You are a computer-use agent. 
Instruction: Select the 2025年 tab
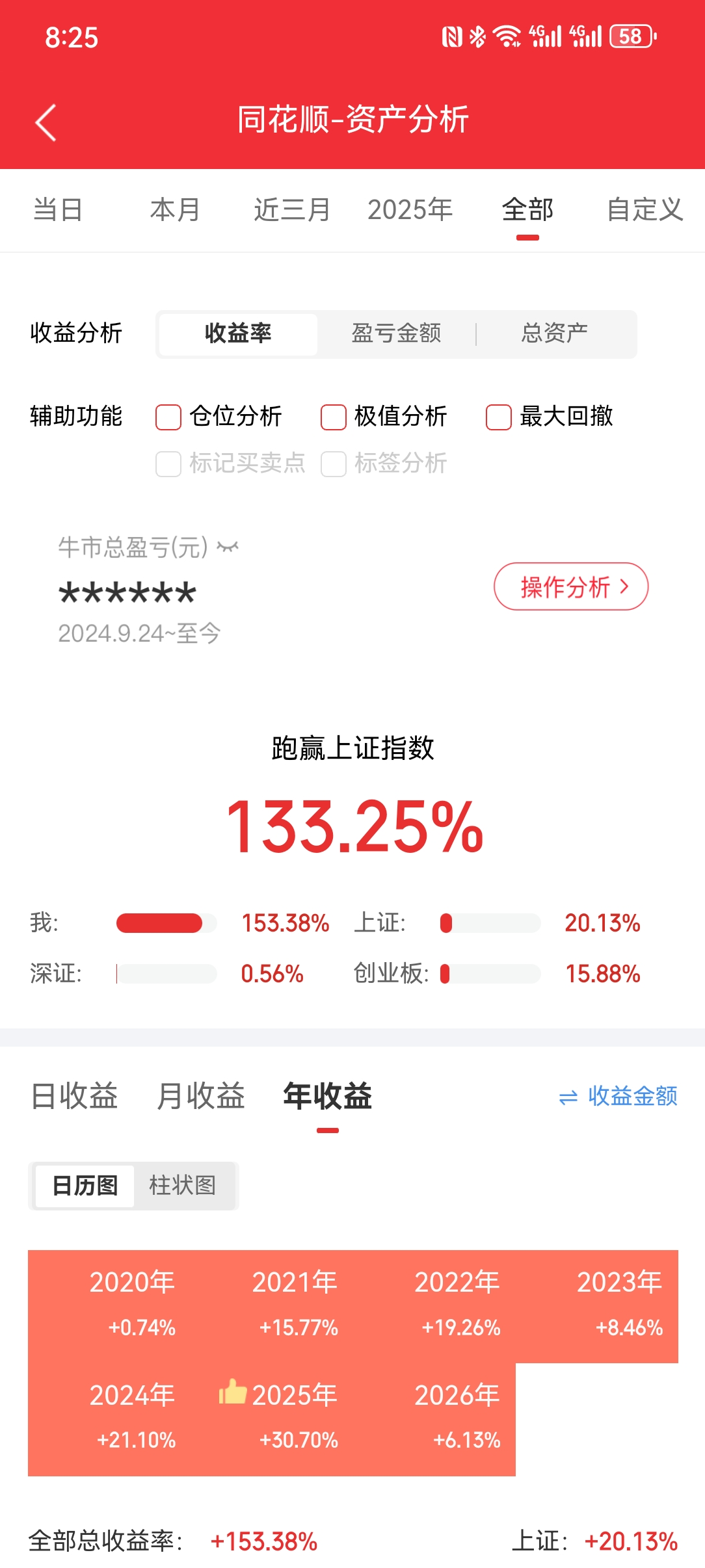pos(410,210)
